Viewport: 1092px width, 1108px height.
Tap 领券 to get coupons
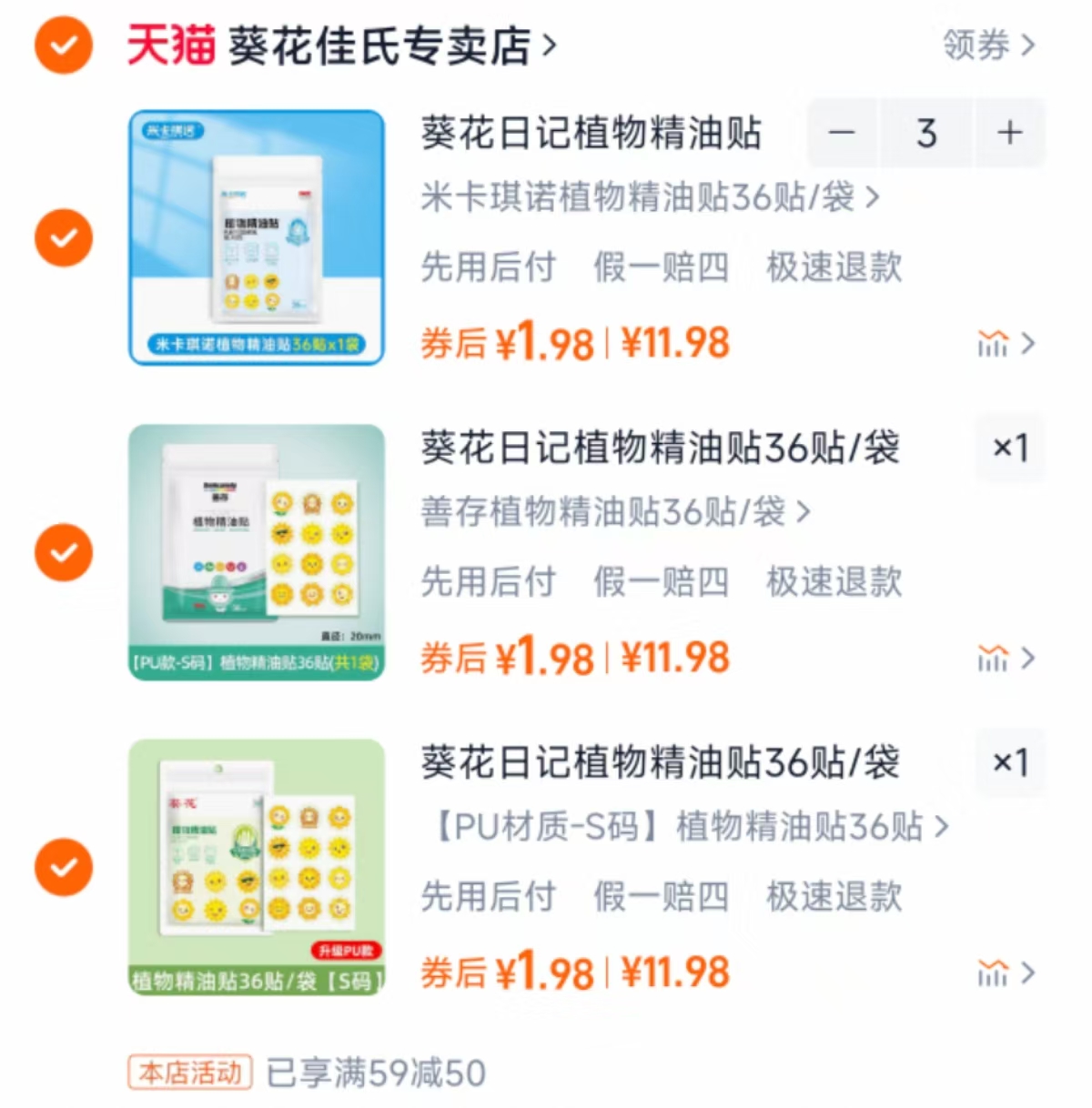[x=988, y=45]
